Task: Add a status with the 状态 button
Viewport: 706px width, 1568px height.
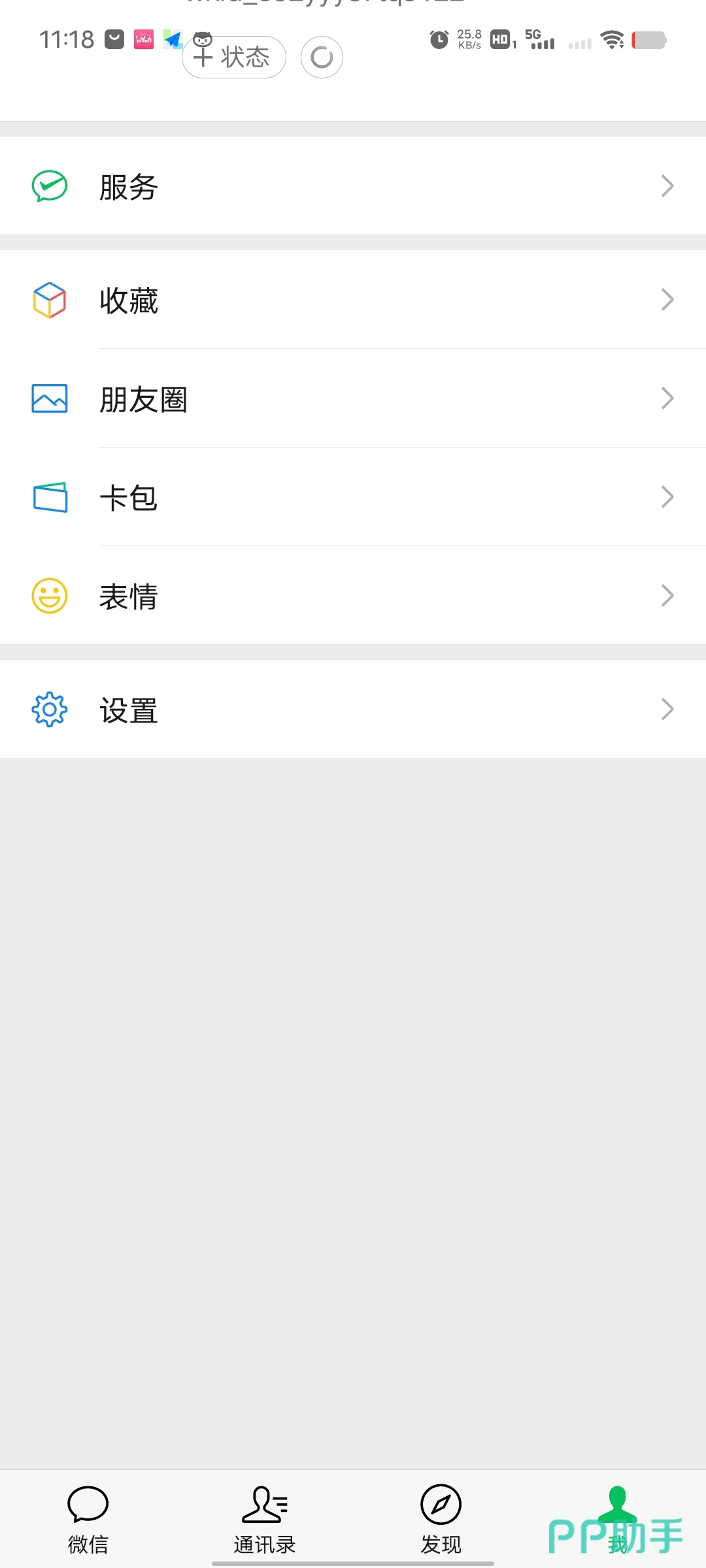Action: click(x=234, y=57)
